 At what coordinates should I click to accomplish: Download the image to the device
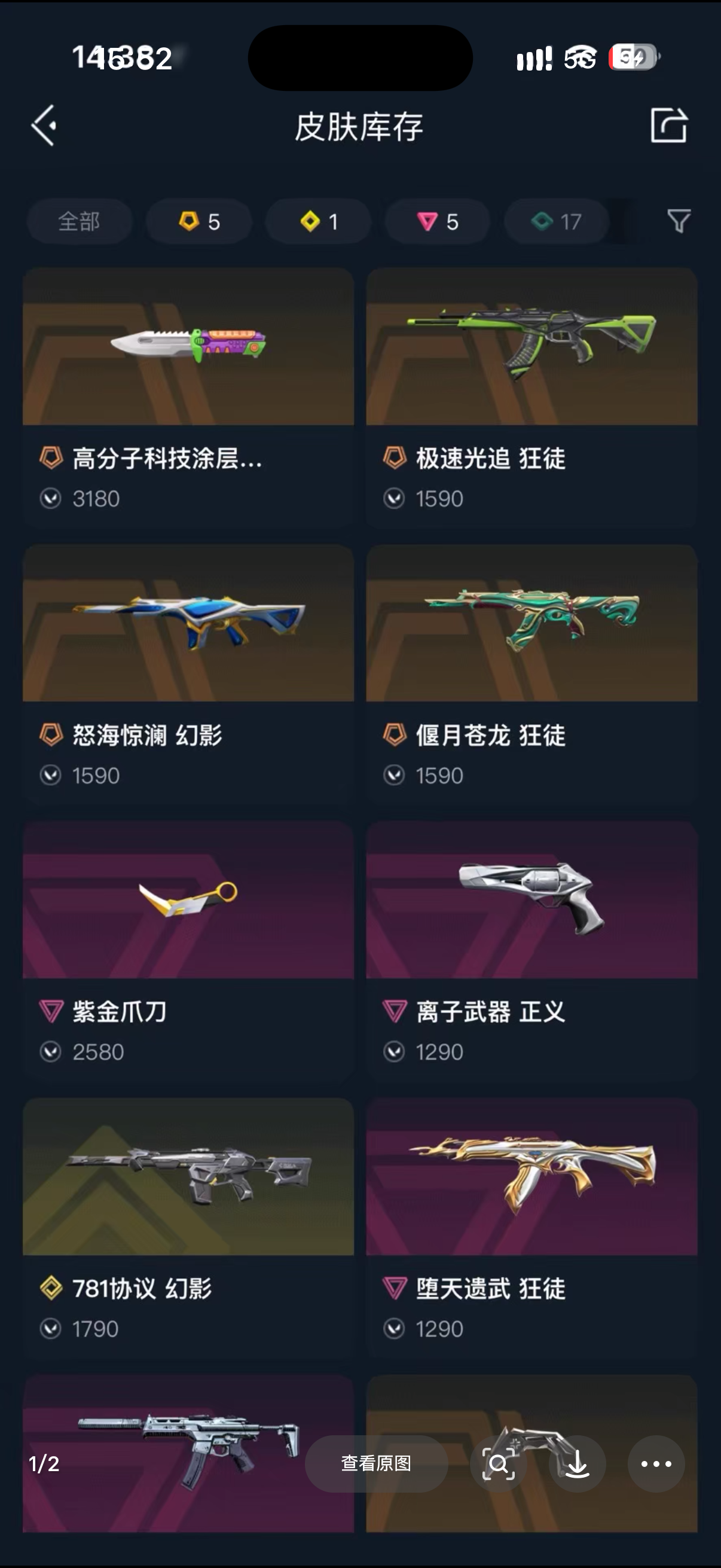click(577, 1463)
